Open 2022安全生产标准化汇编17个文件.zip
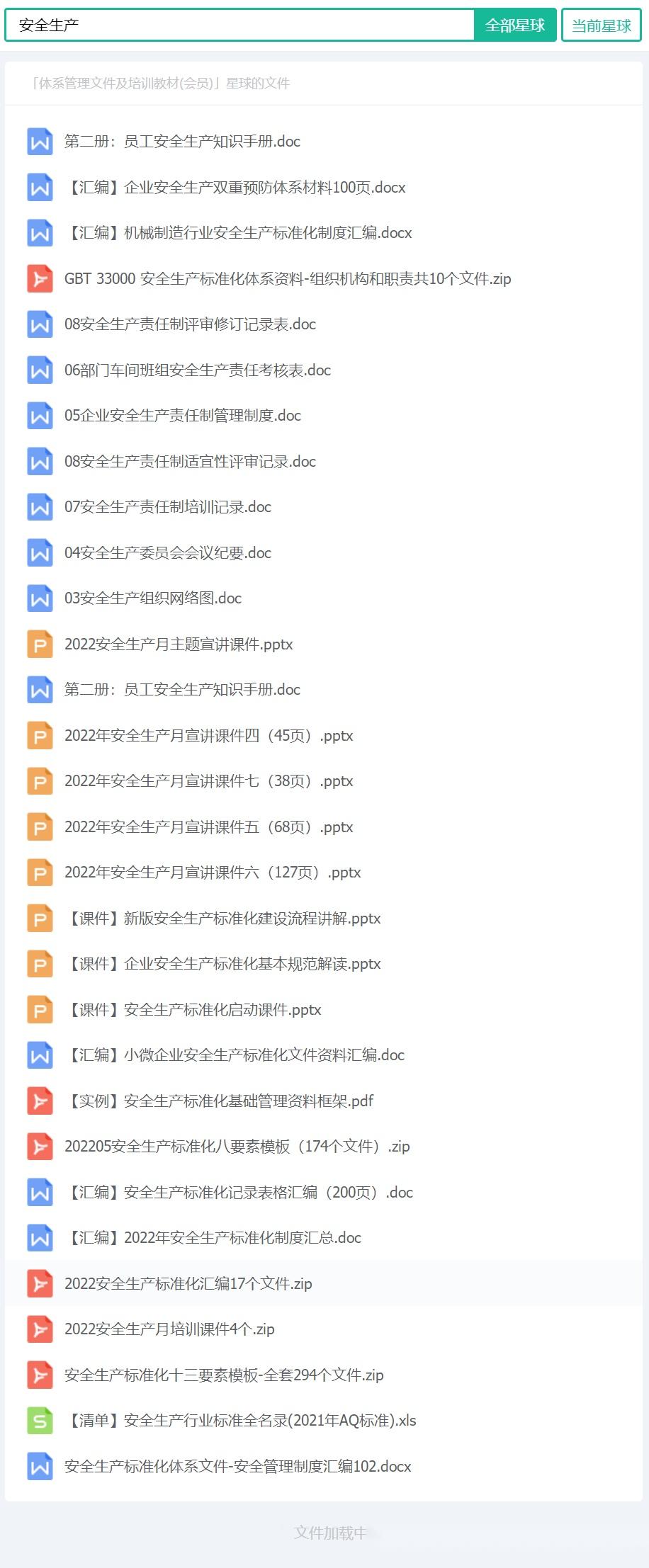 coord(186,1284)
